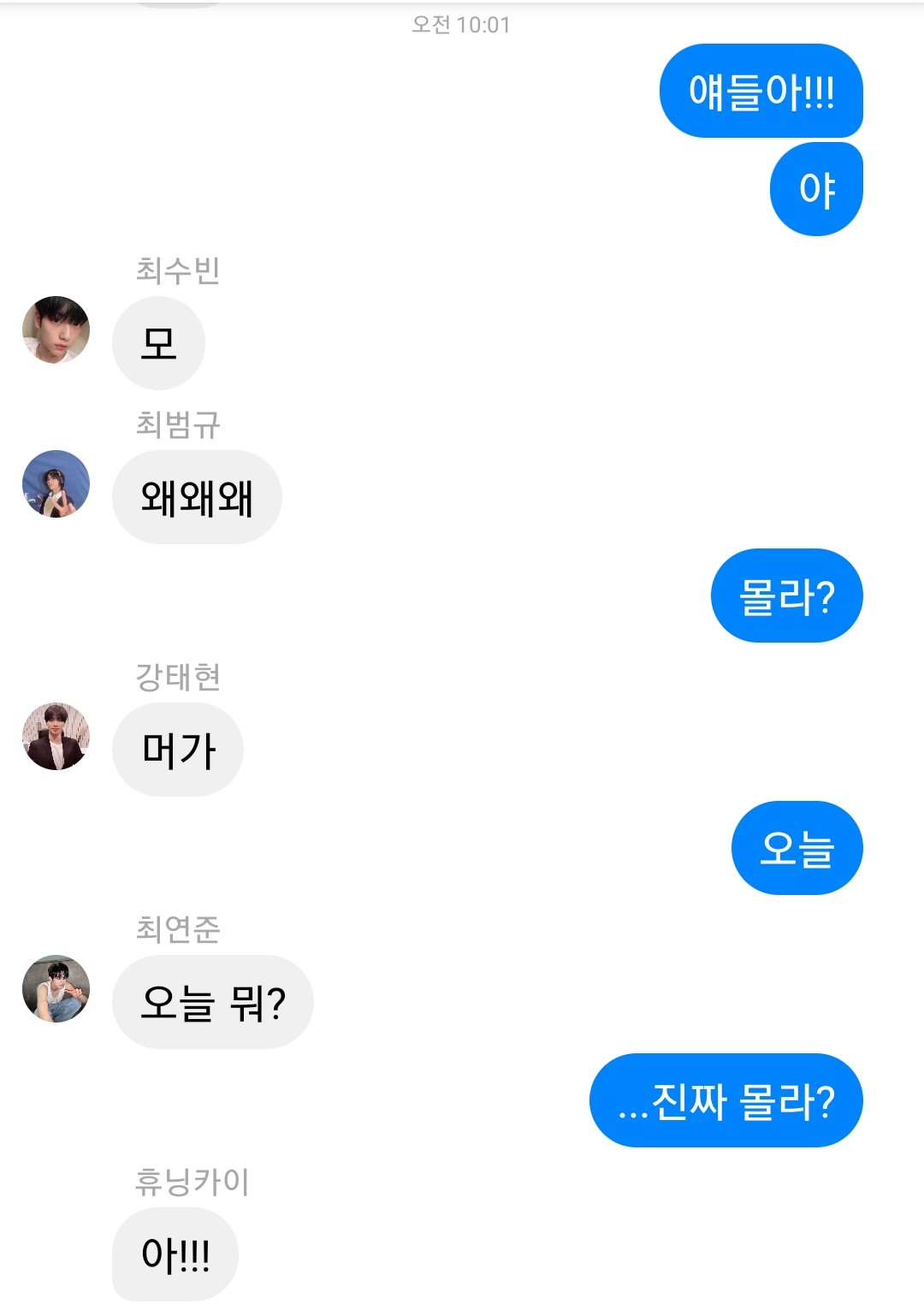This screenshot has height=1304, width=924.
Task: Open 최연준's profile photo
Action: (x=56, y=989)
